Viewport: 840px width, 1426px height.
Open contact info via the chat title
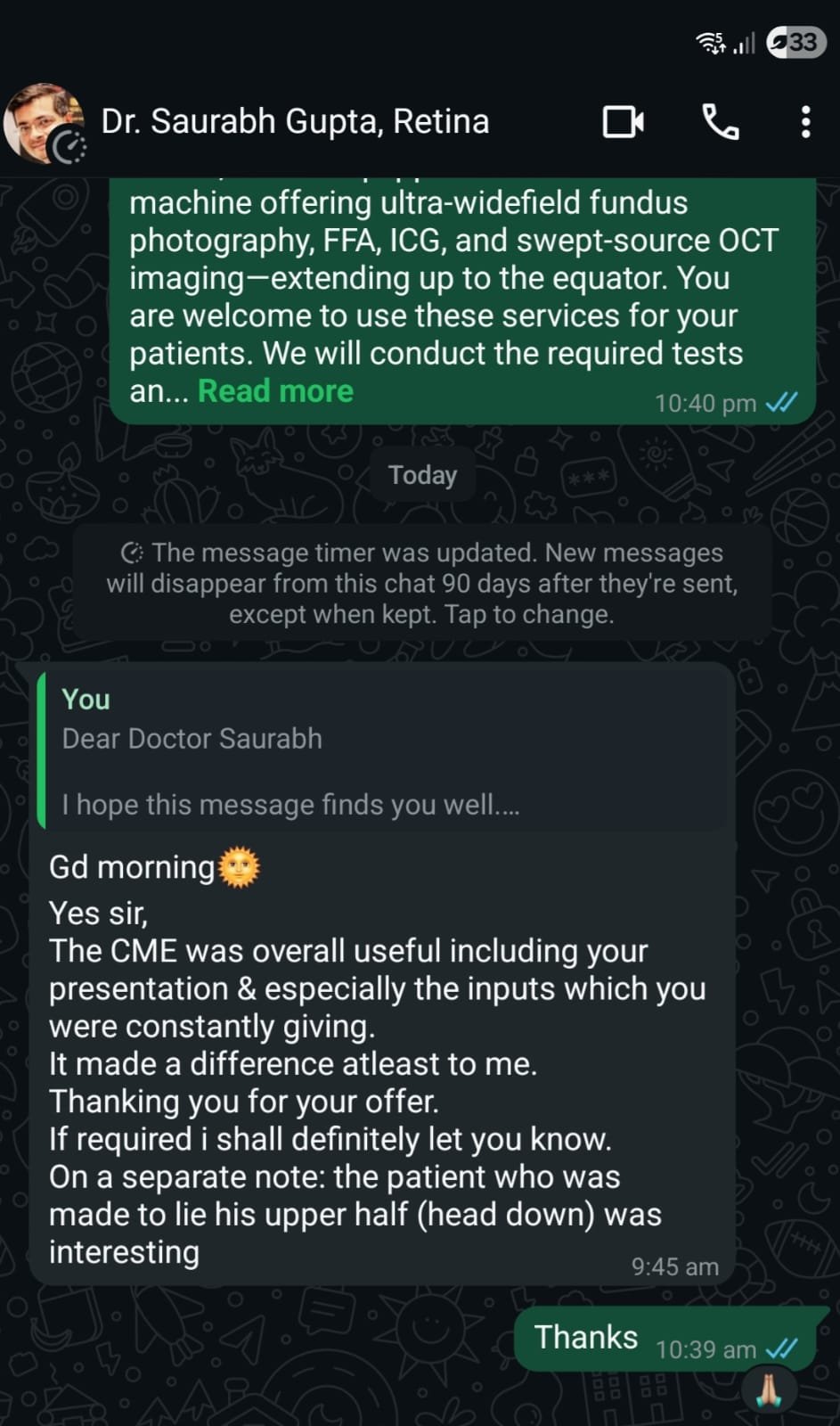(x=295, y=121)
